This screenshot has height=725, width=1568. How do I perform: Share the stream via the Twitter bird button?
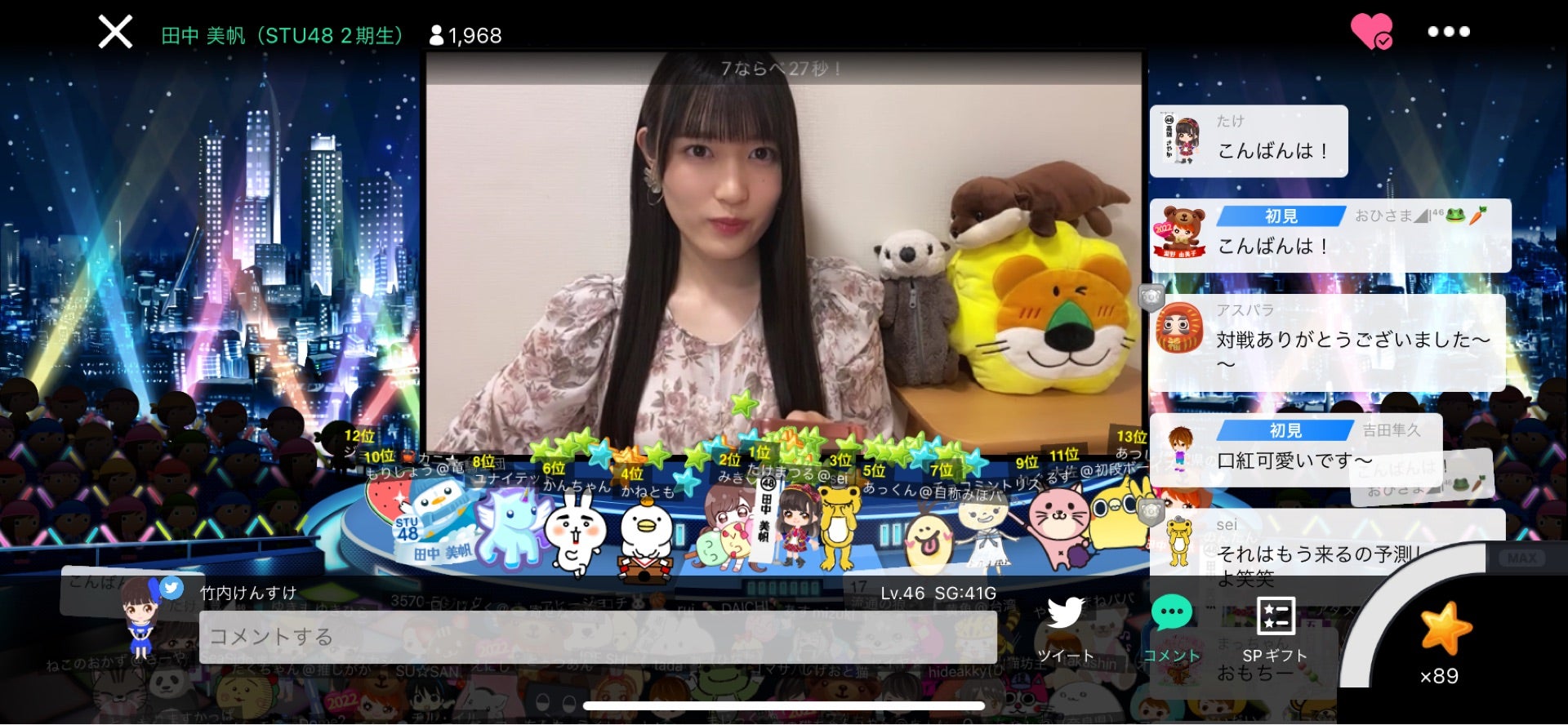[1065, 627]
